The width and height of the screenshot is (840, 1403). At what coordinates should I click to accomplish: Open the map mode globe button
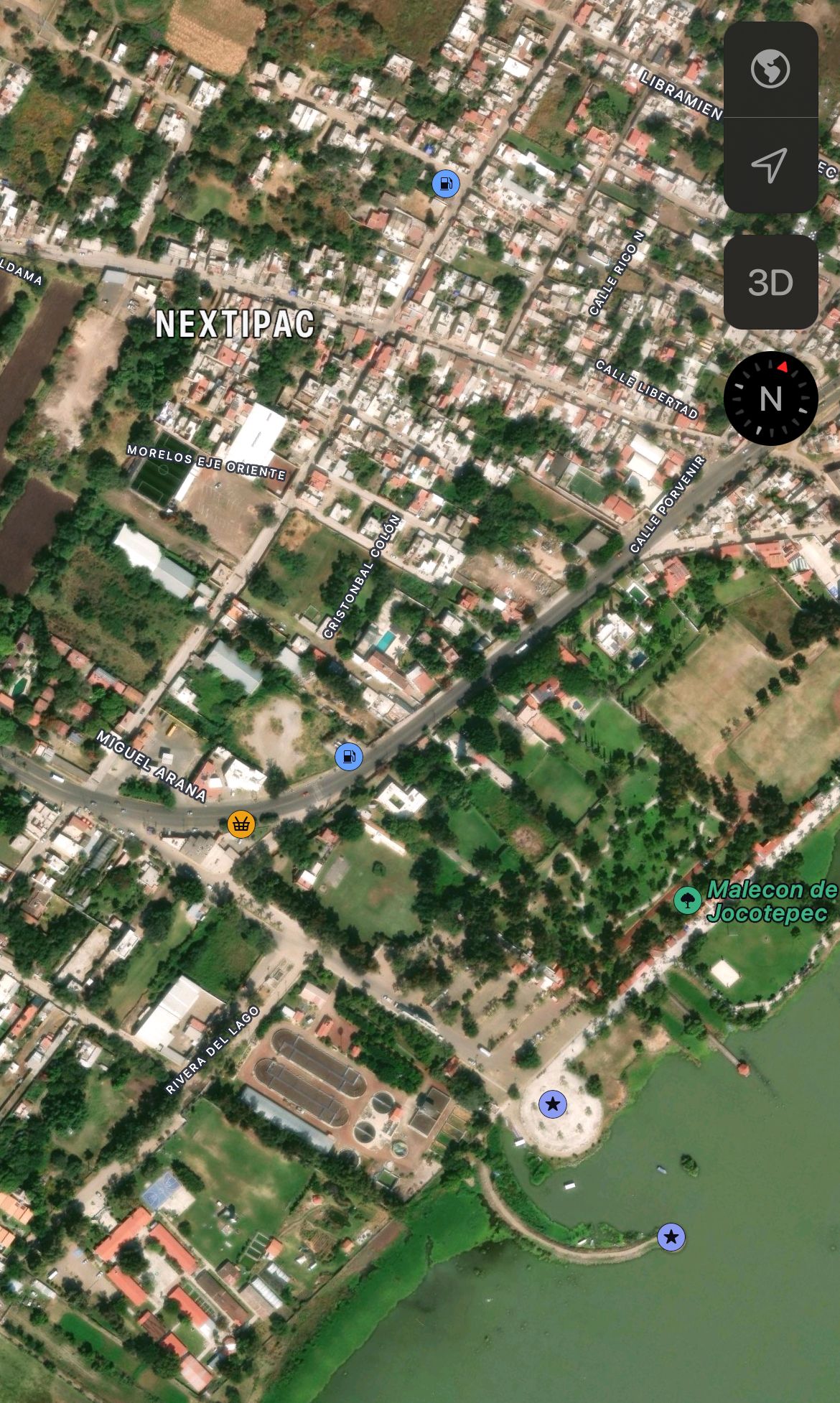point(770,69)
